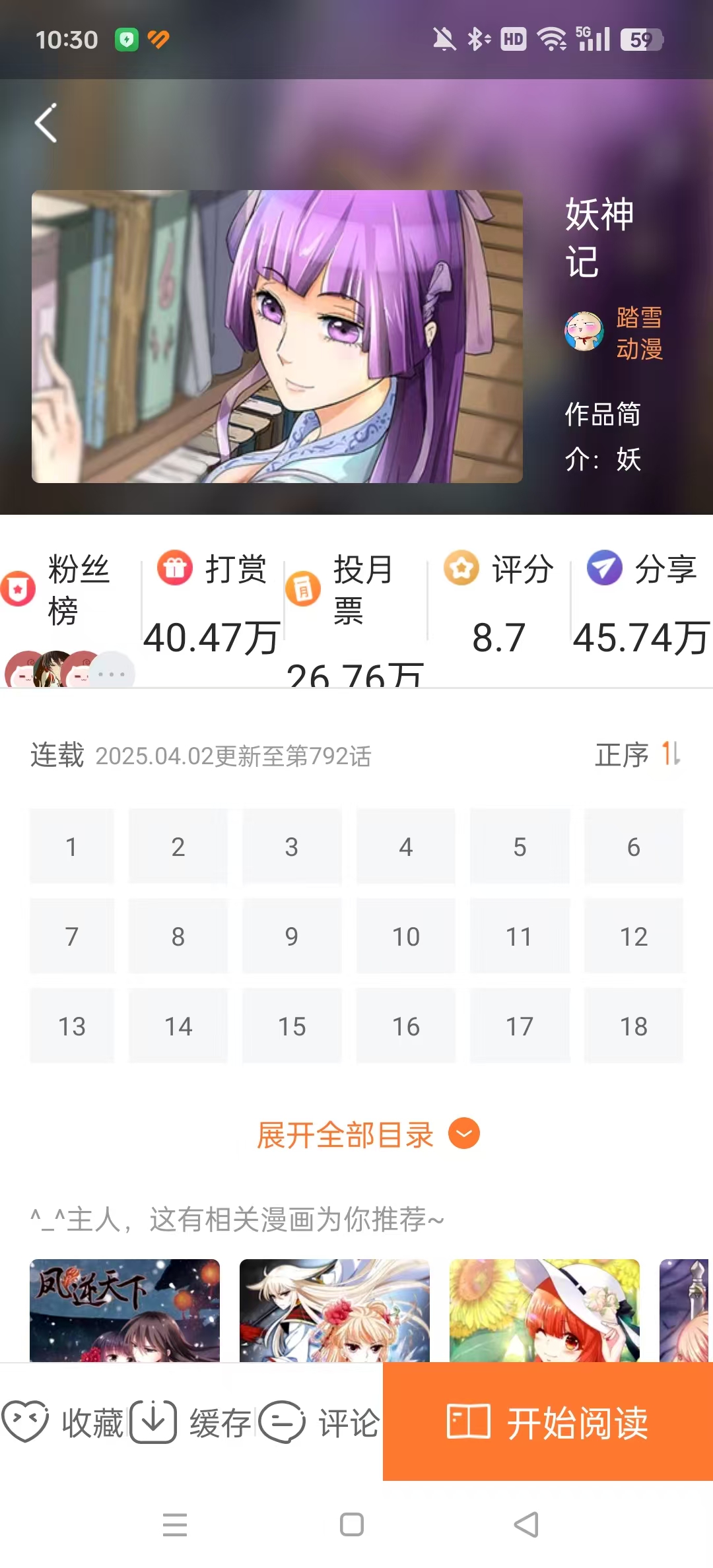Expand full catalog with 展开全部目录
The width and height of the screenshot is (713, 1568).
pyautogui.click(x=367, y=1134)
